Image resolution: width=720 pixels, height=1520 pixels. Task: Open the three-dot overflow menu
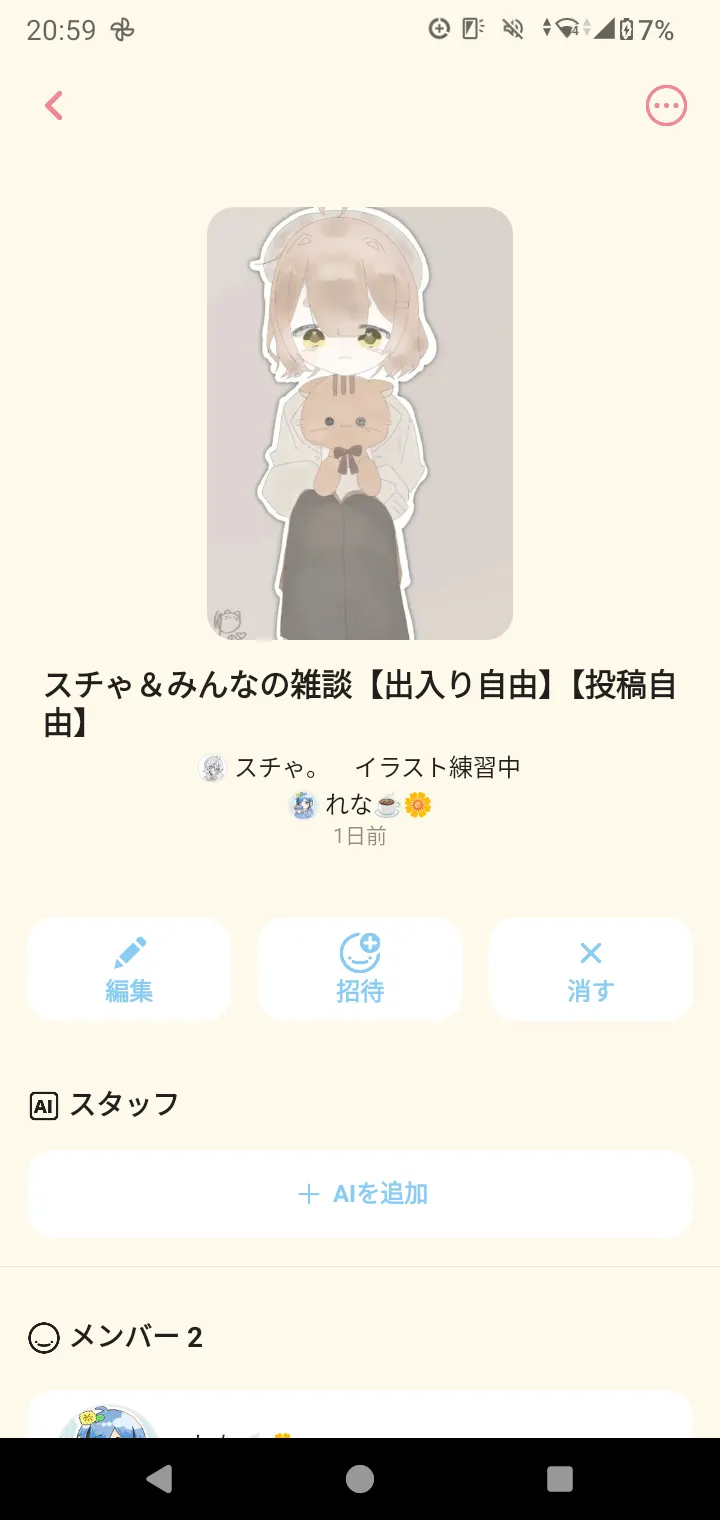click(x=666, y=106)
